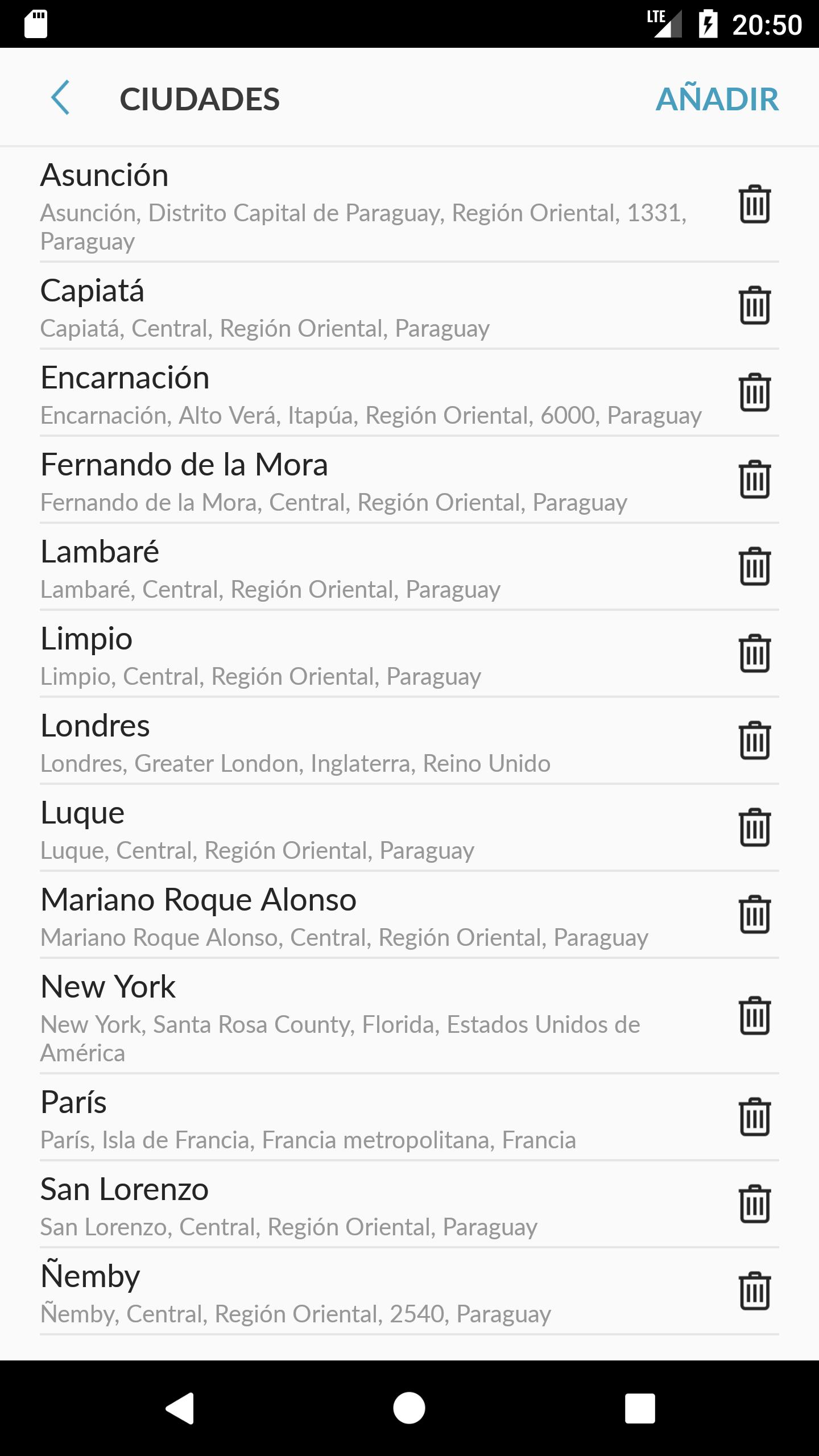Delete Limpio using its trash icon
819x1456 pixels.
point(754,653)
